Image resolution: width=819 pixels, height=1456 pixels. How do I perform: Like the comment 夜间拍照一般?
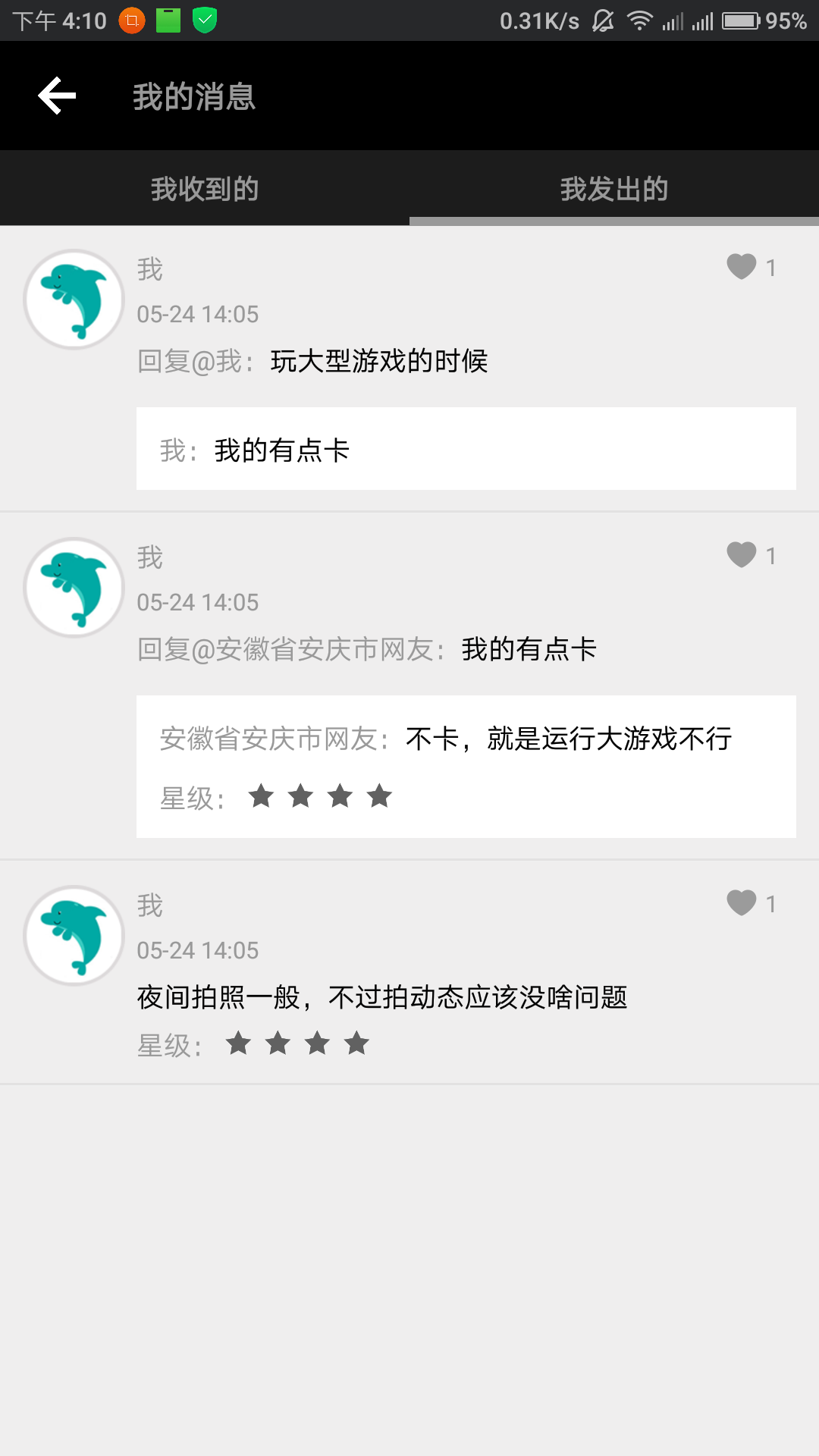[742, 903]
